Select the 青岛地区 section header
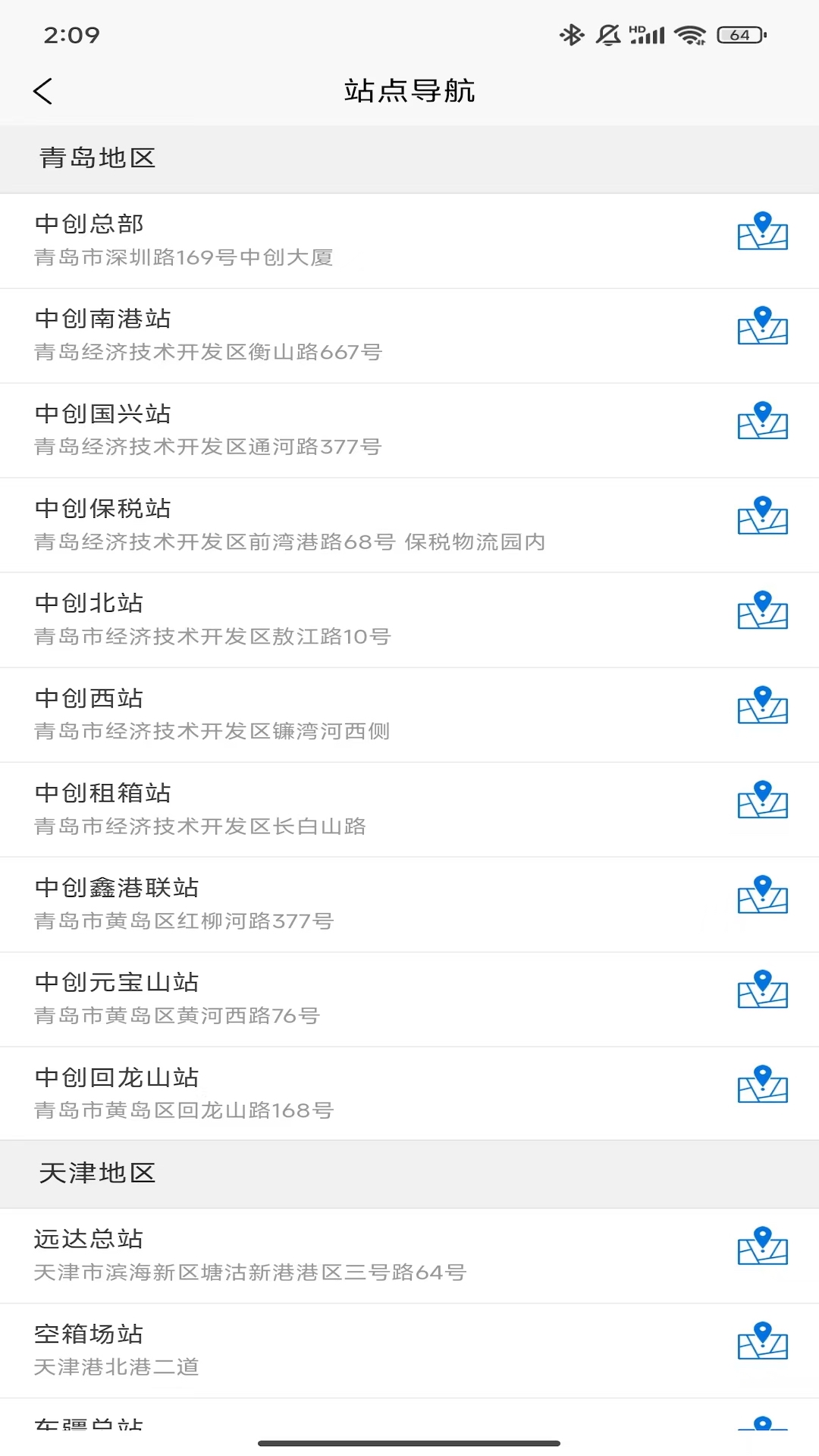Image resolution: width=819 pixels, height=1456 pixels. coord(96,158)
